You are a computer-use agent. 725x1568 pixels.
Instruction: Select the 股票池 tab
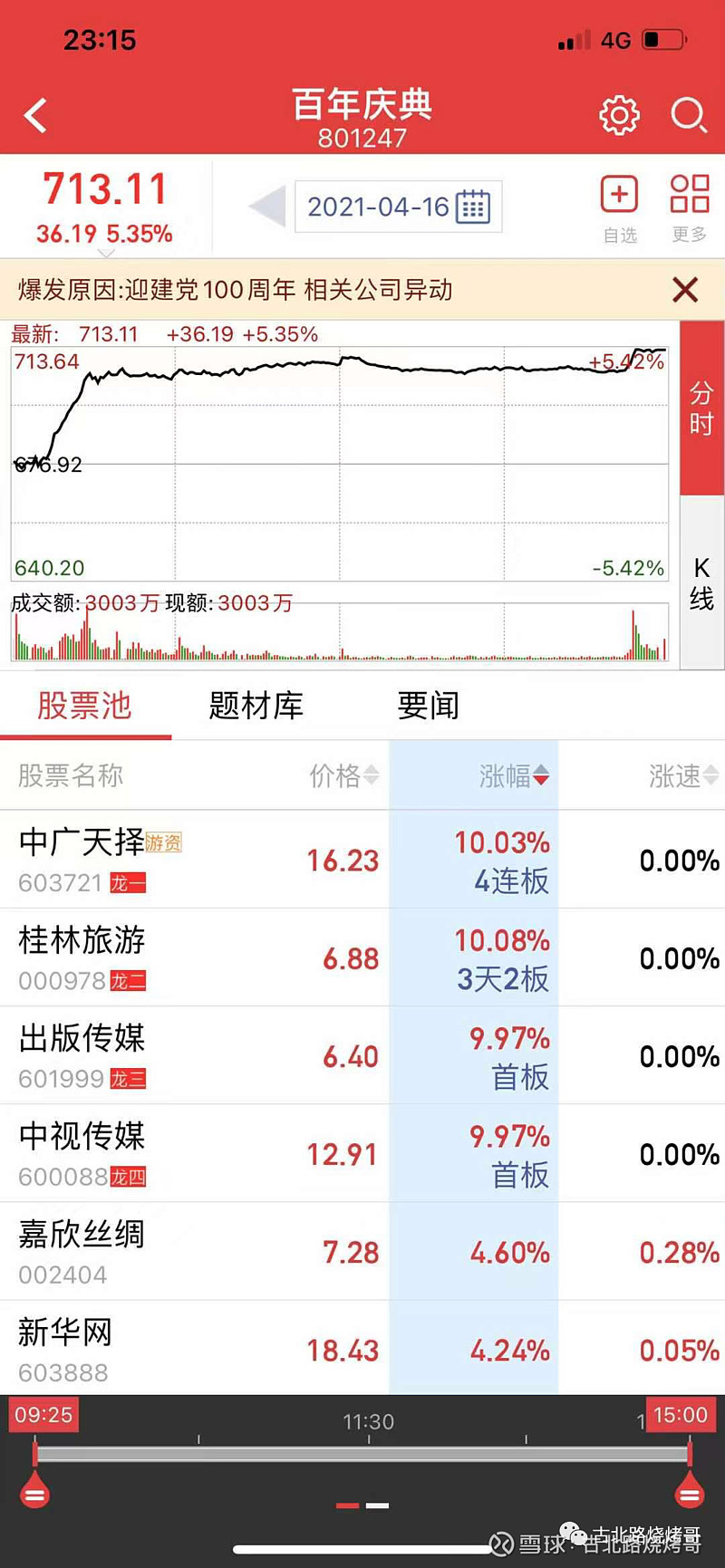84,706
